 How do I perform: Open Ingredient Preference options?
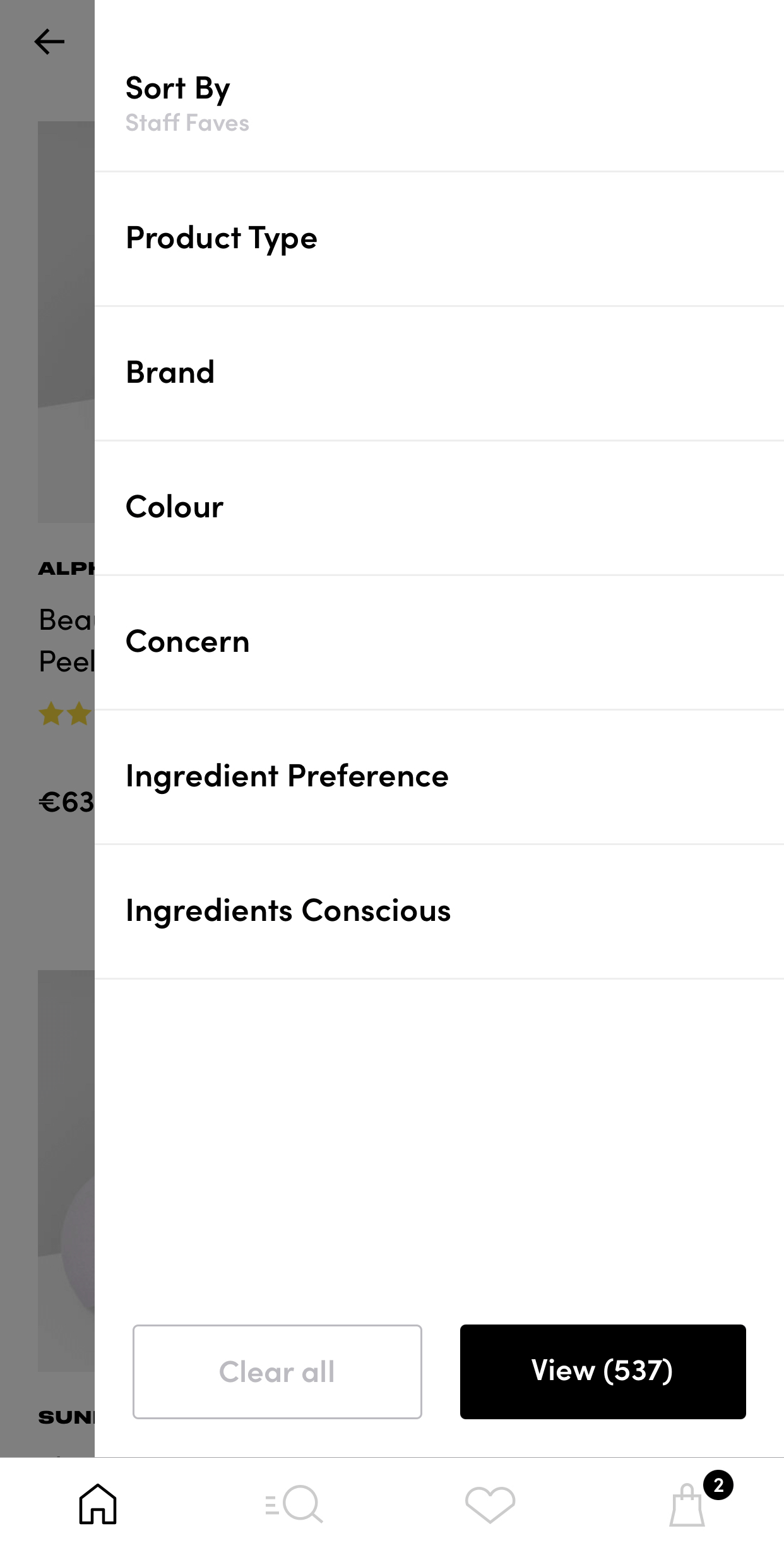(287, 776)
